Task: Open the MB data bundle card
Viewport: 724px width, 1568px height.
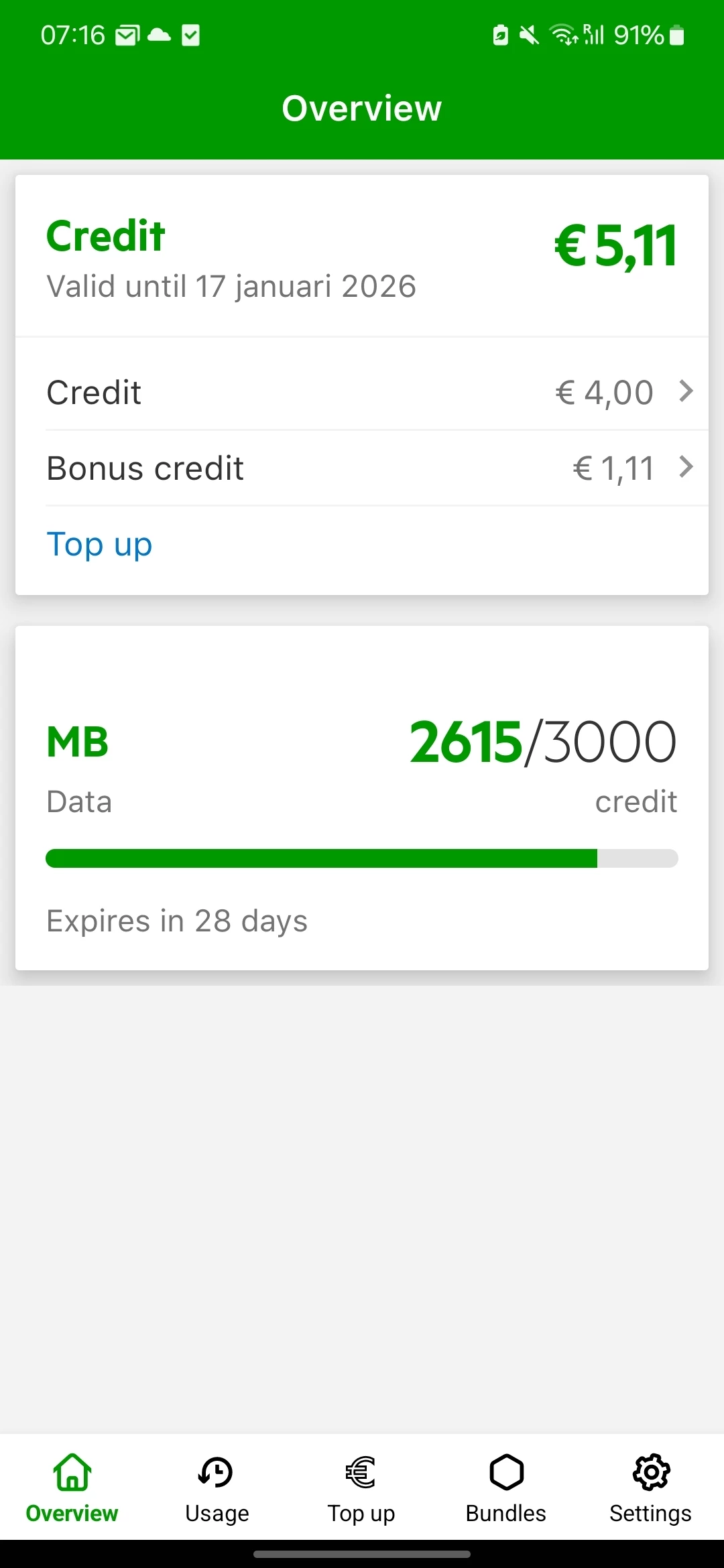Action: tap(362, 797)
